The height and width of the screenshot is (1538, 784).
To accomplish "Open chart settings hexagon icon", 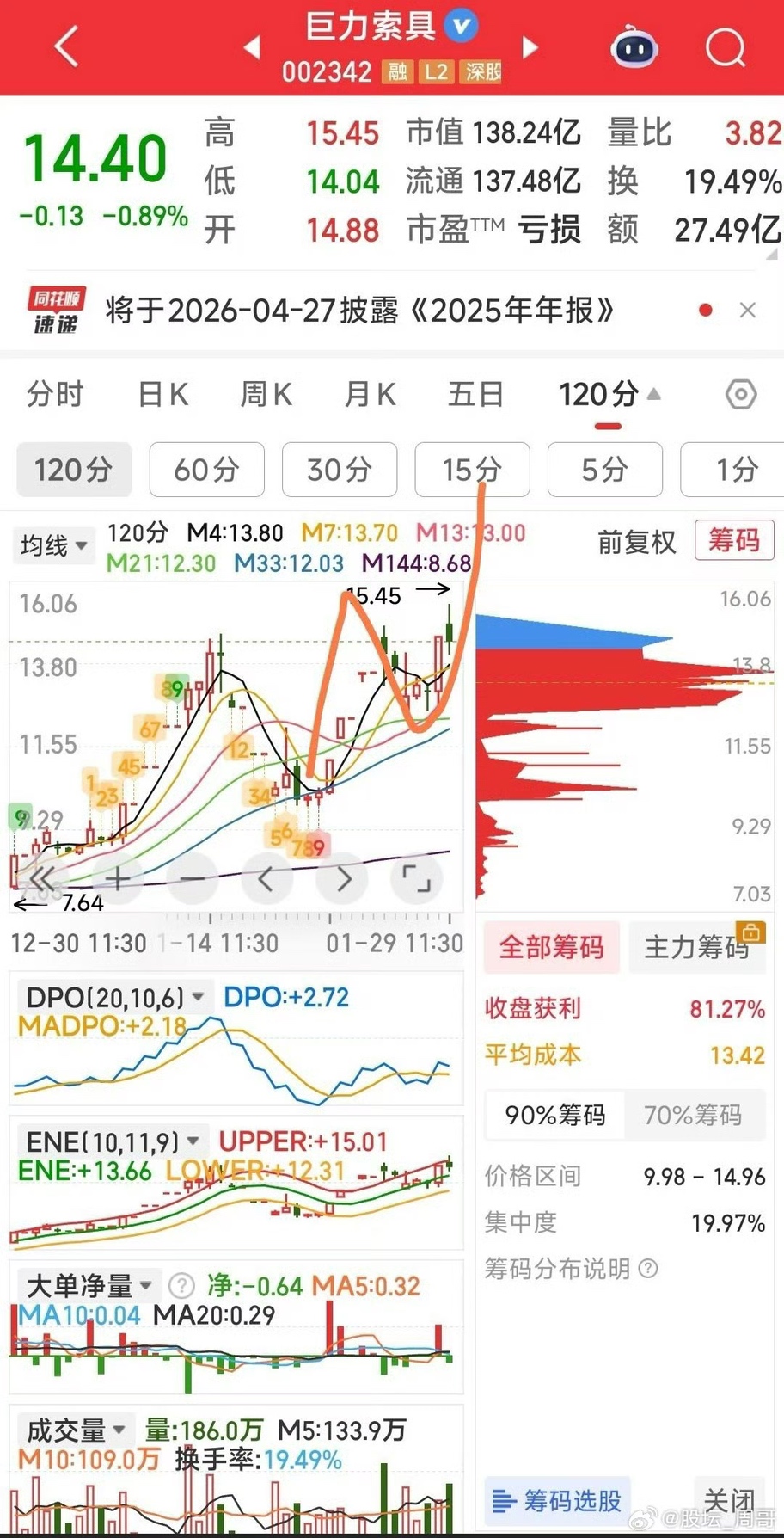I will 740,395.
